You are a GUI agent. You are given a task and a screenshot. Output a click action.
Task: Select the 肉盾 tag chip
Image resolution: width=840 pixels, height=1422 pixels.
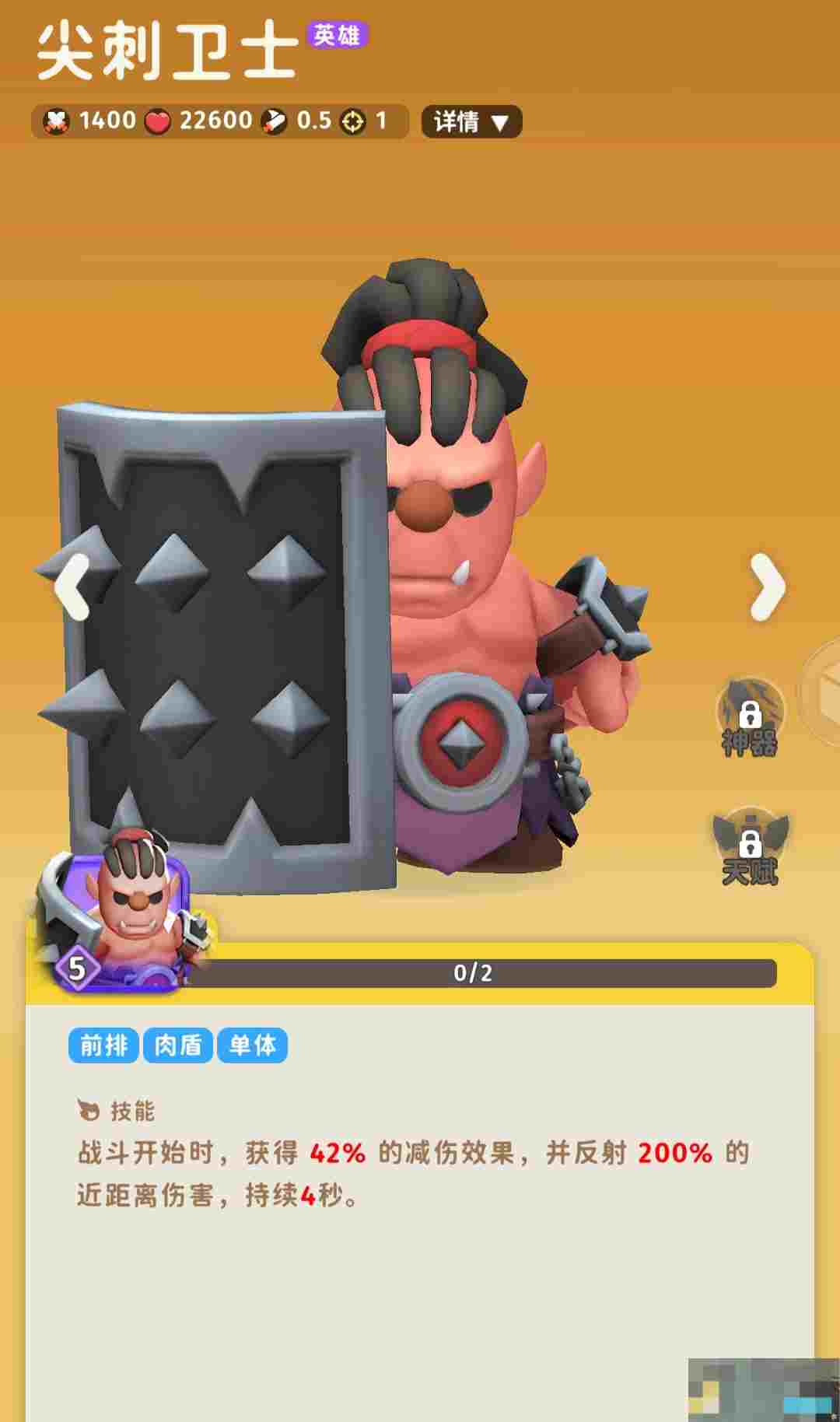178,1045
